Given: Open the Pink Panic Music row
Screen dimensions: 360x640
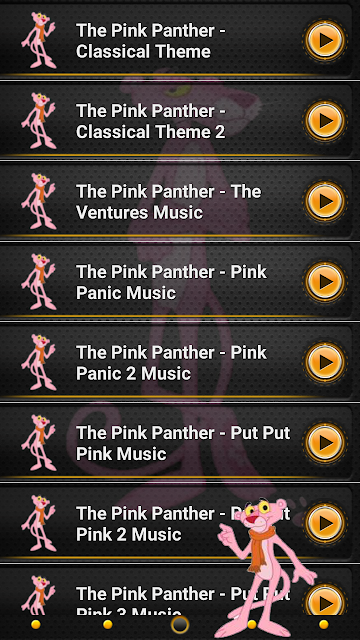Looking at the screenshot, I should click(176, 282).
